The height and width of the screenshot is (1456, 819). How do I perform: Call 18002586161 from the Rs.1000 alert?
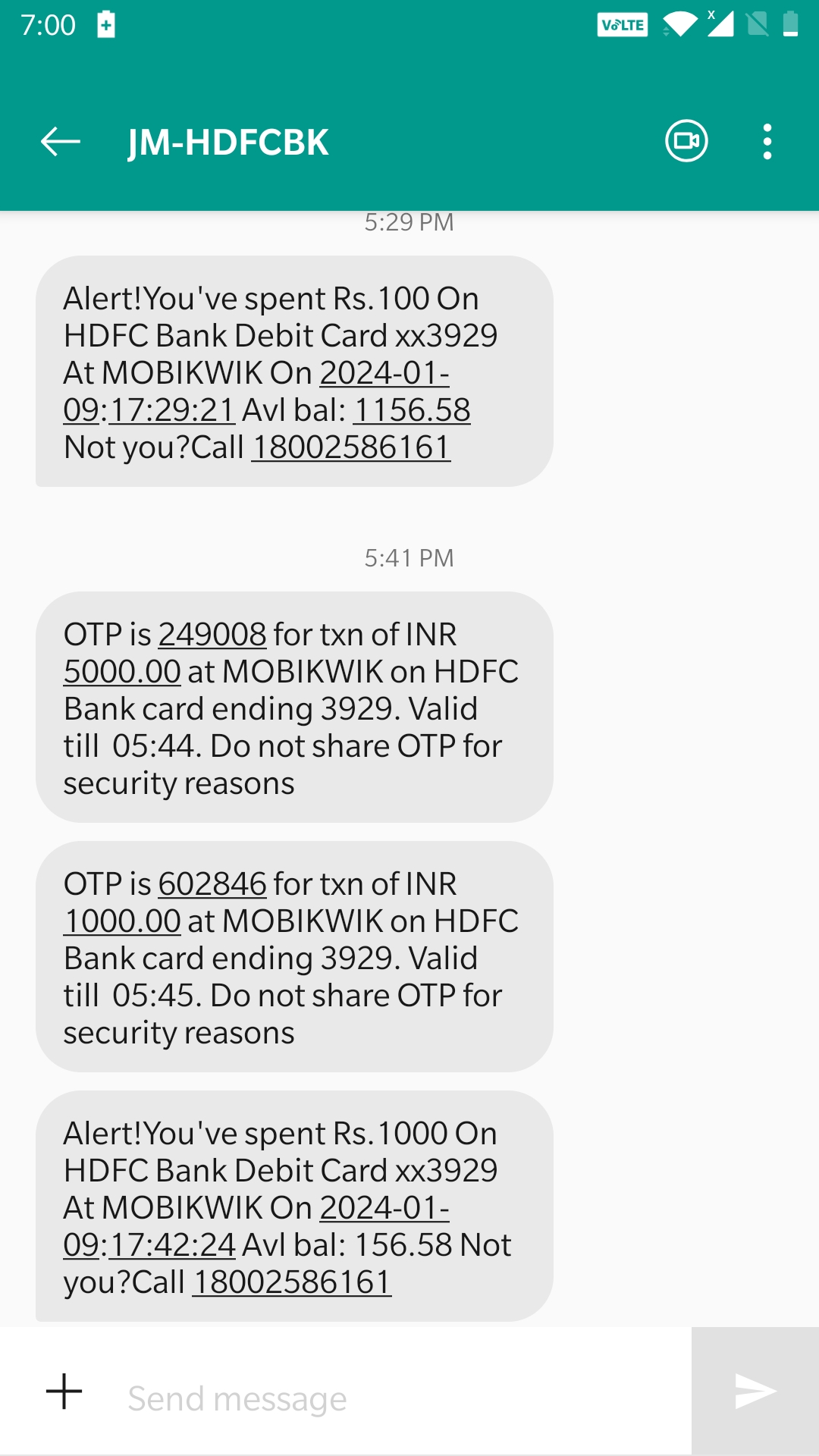(292, 1282)
